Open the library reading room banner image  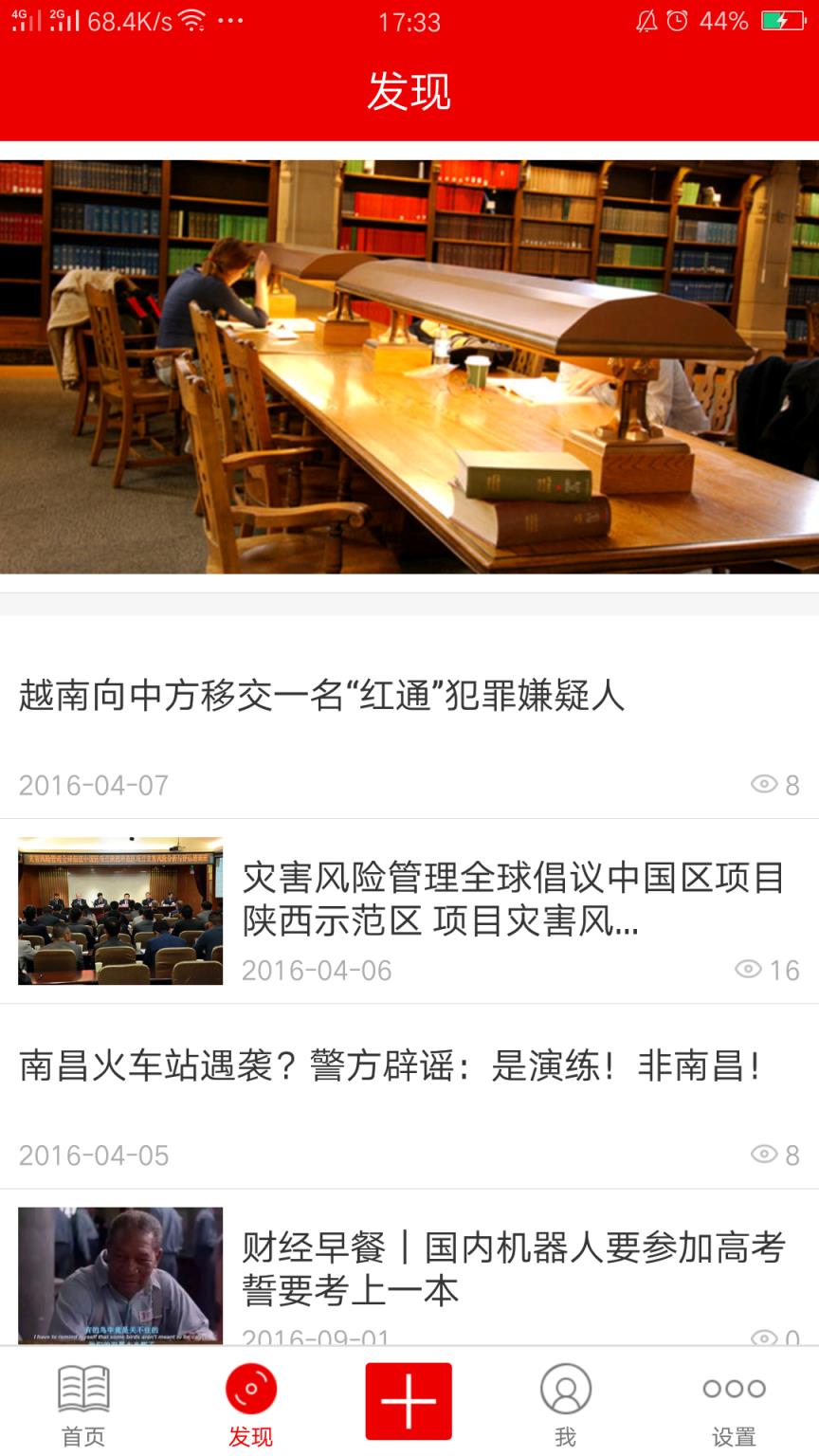(x=409, y=365)
